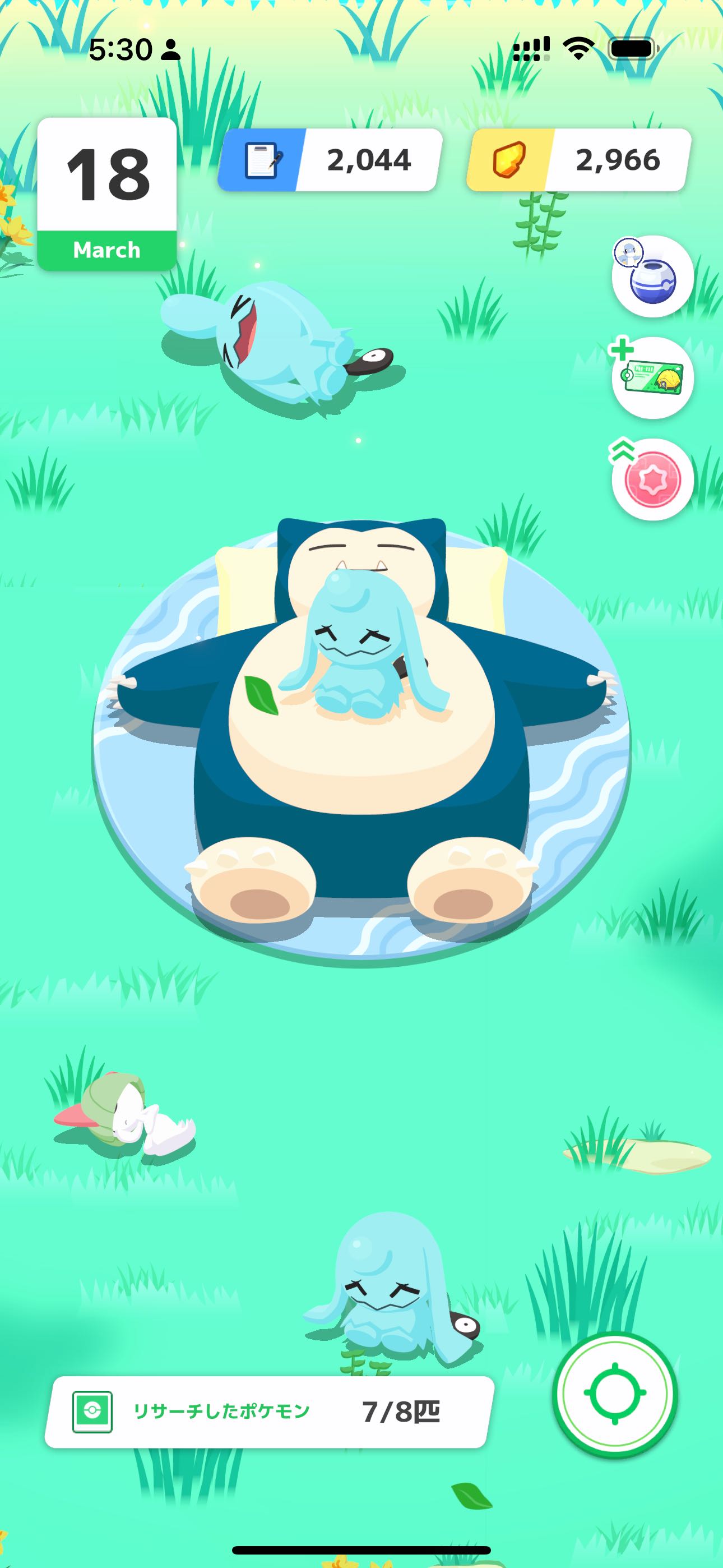Tap the pink biscuit boost button
Screen dimensions: 723x1568
tap(652, 479)
